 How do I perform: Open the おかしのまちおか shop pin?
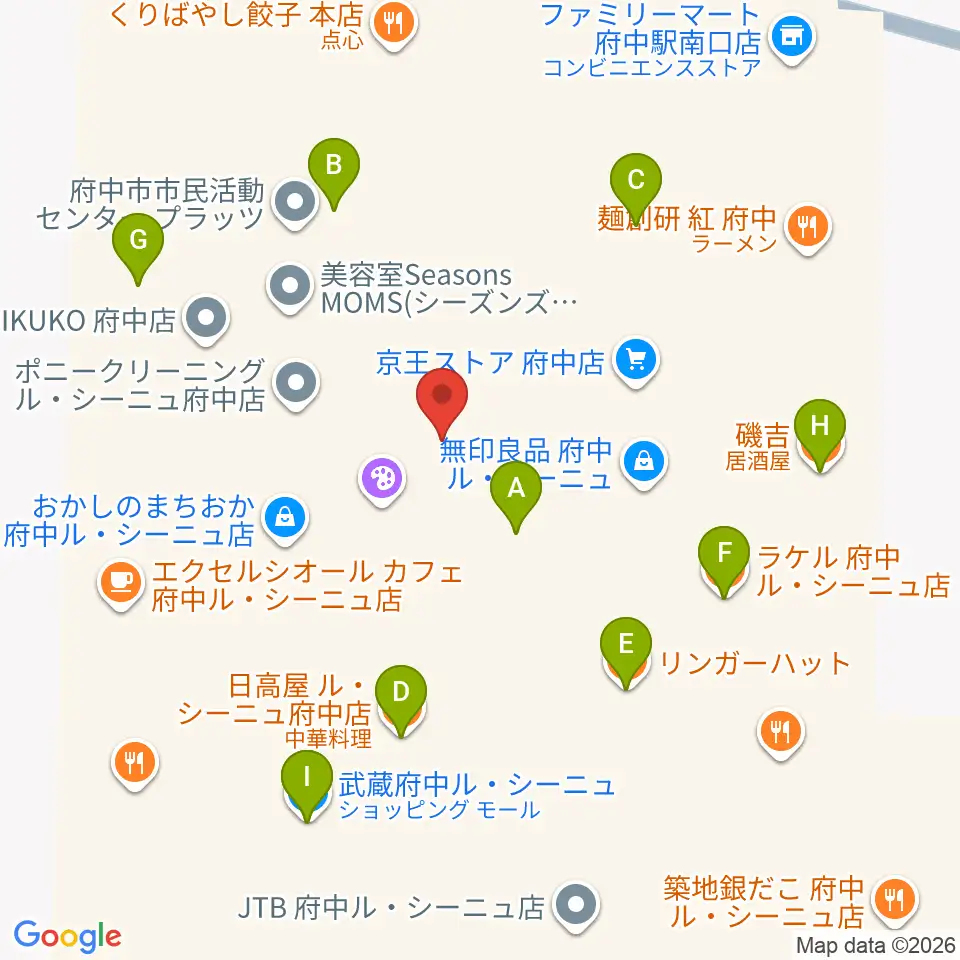(285, 519)
